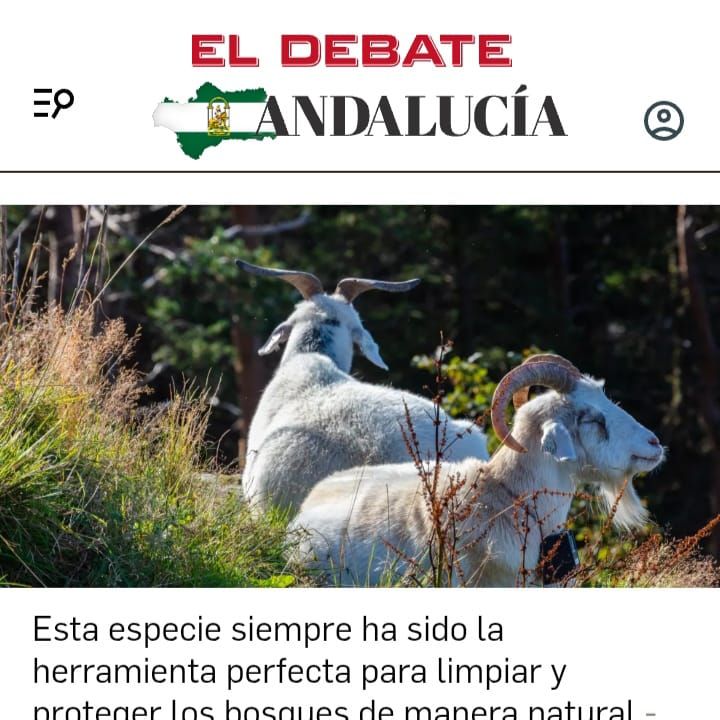Open the menu and search icon
This screenshot has width=720, height=720.
point(54,103)
